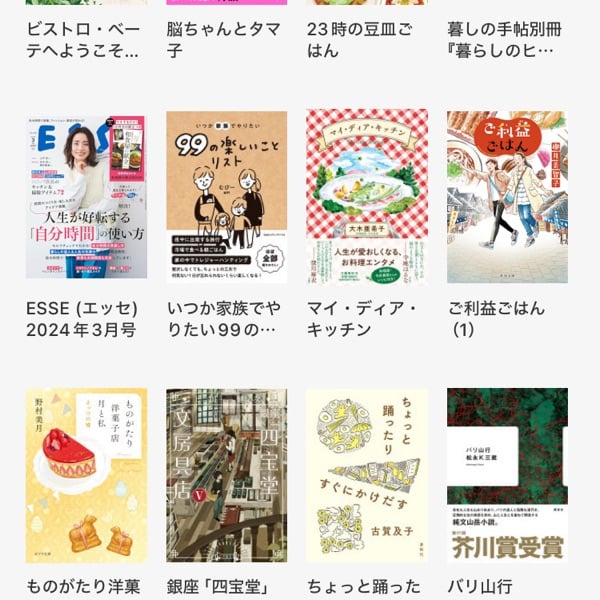View ご利益ごはん (1) book

(507, 195)
